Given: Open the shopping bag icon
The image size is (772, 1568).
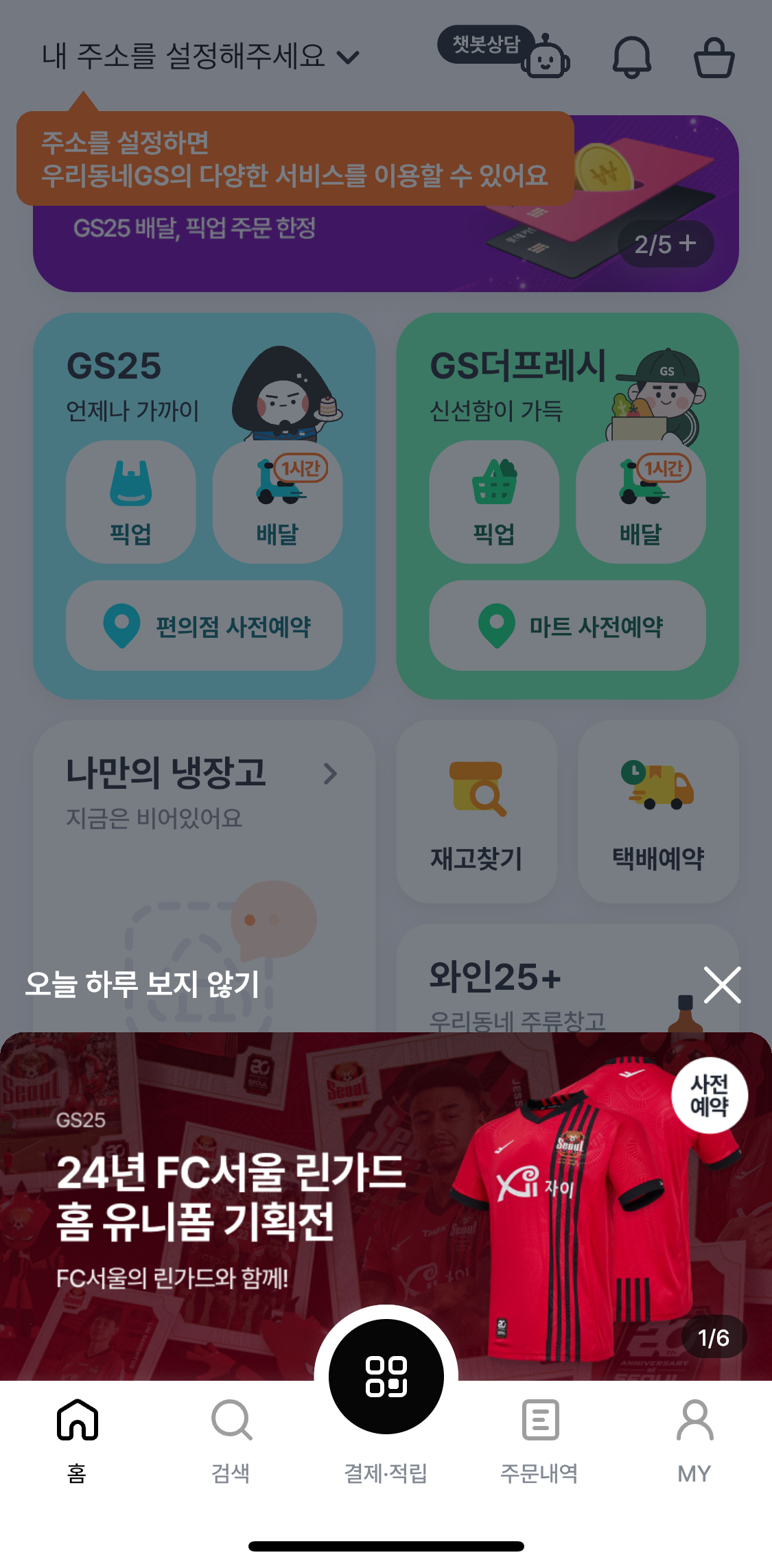Looking at the screenshot, I should pos(716,58).
